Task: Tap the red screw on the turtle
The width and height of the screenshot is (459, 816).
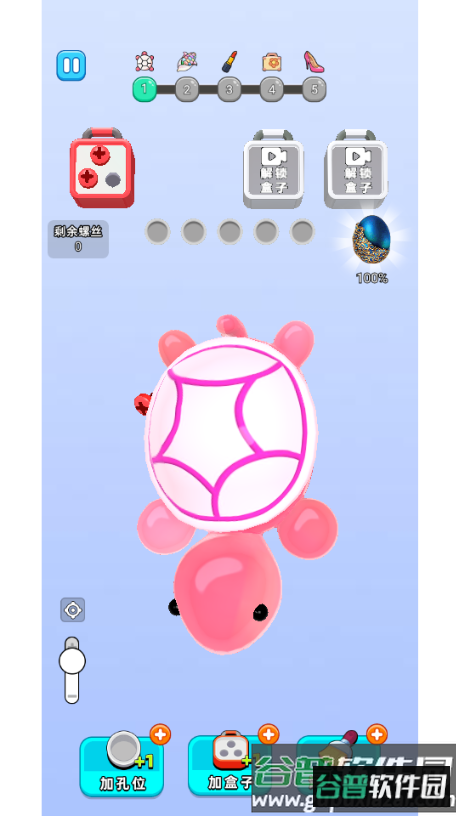Action: [143, 404]
